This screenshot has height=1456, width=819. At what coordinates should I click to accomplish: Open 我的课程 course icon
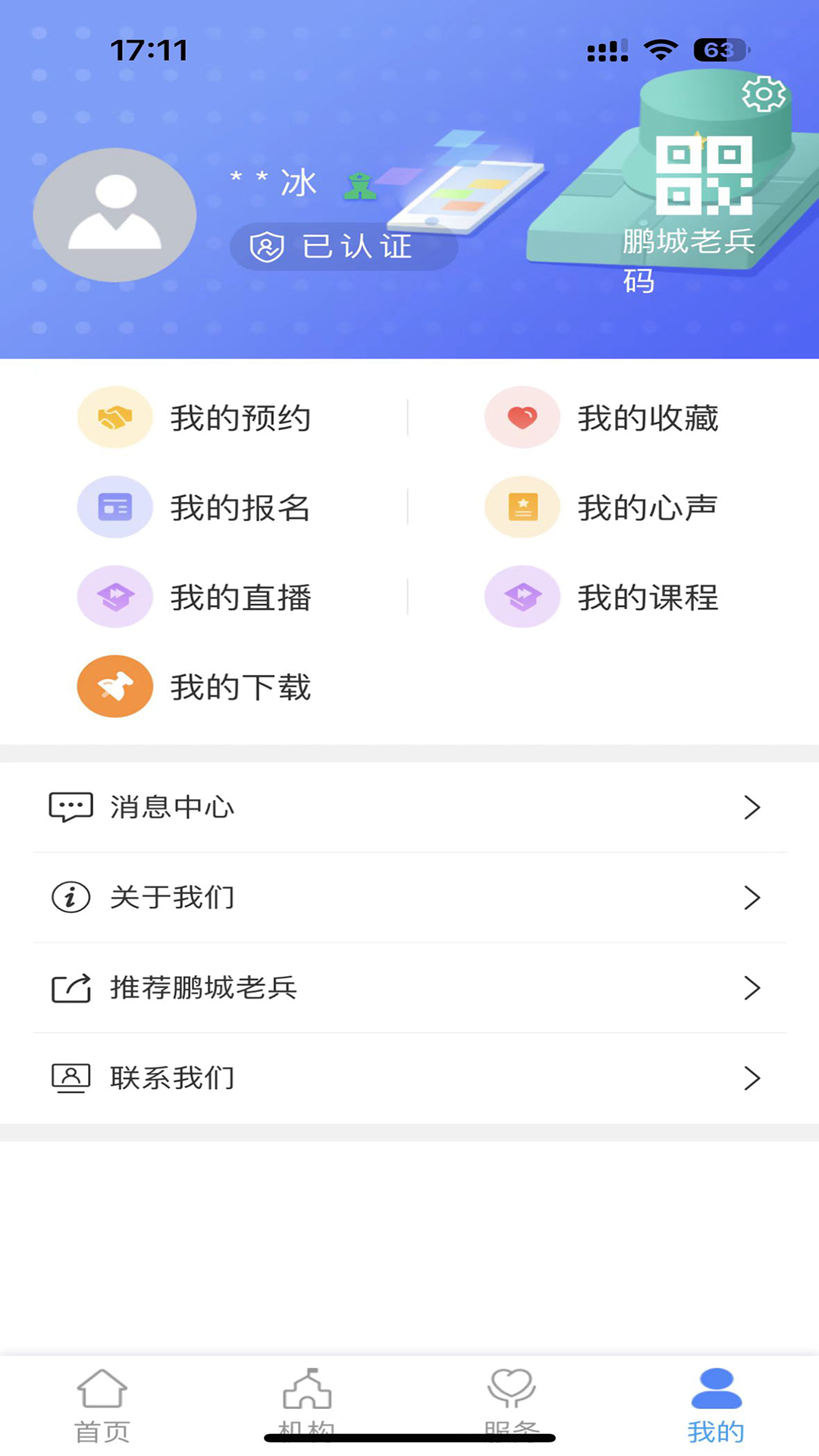[x=522, y=597]
